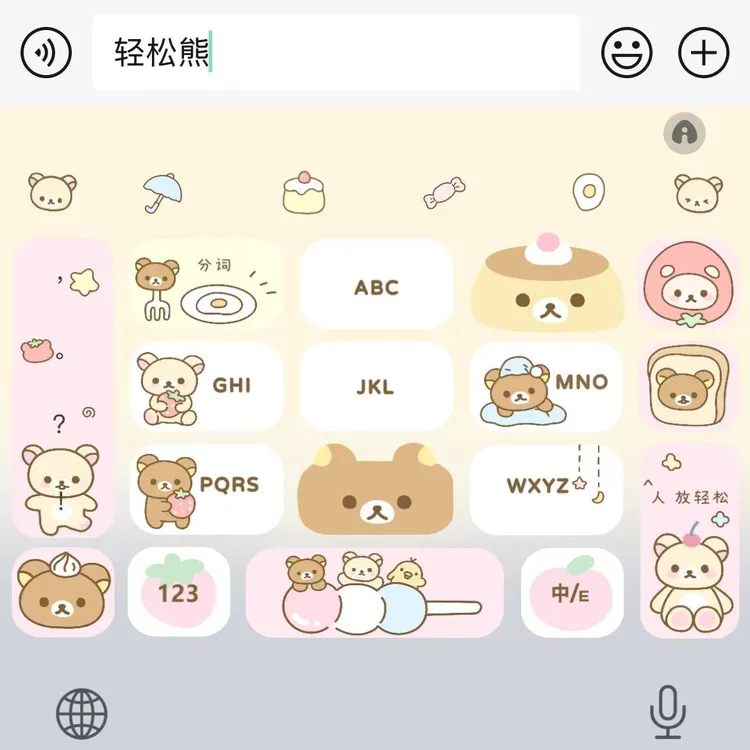This screenshot has height=750, width=750.
Task: Tap the WXYZ key
Action: click(546, 488)
